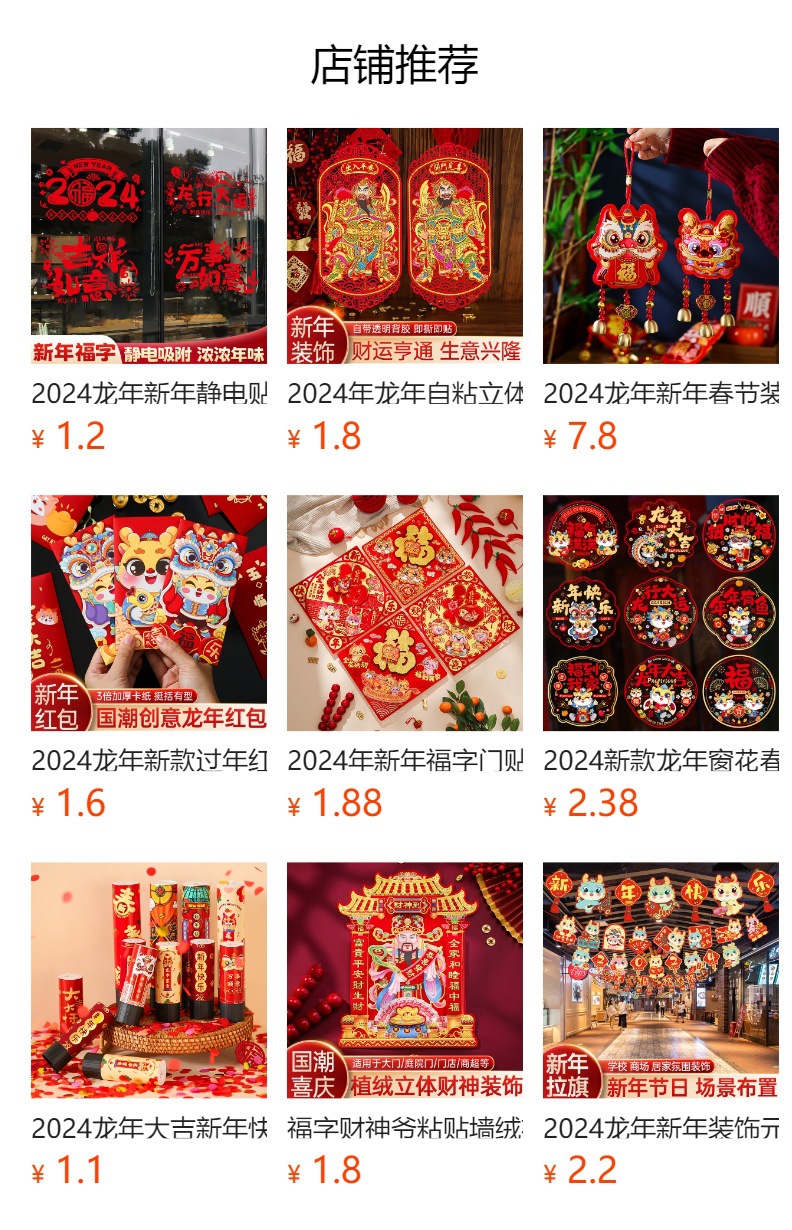The width and height of the screenshot is (792, 1230).
Task: Open the 2024龙年新年装饰 banner item for ¥2.2
Action: 660,980
